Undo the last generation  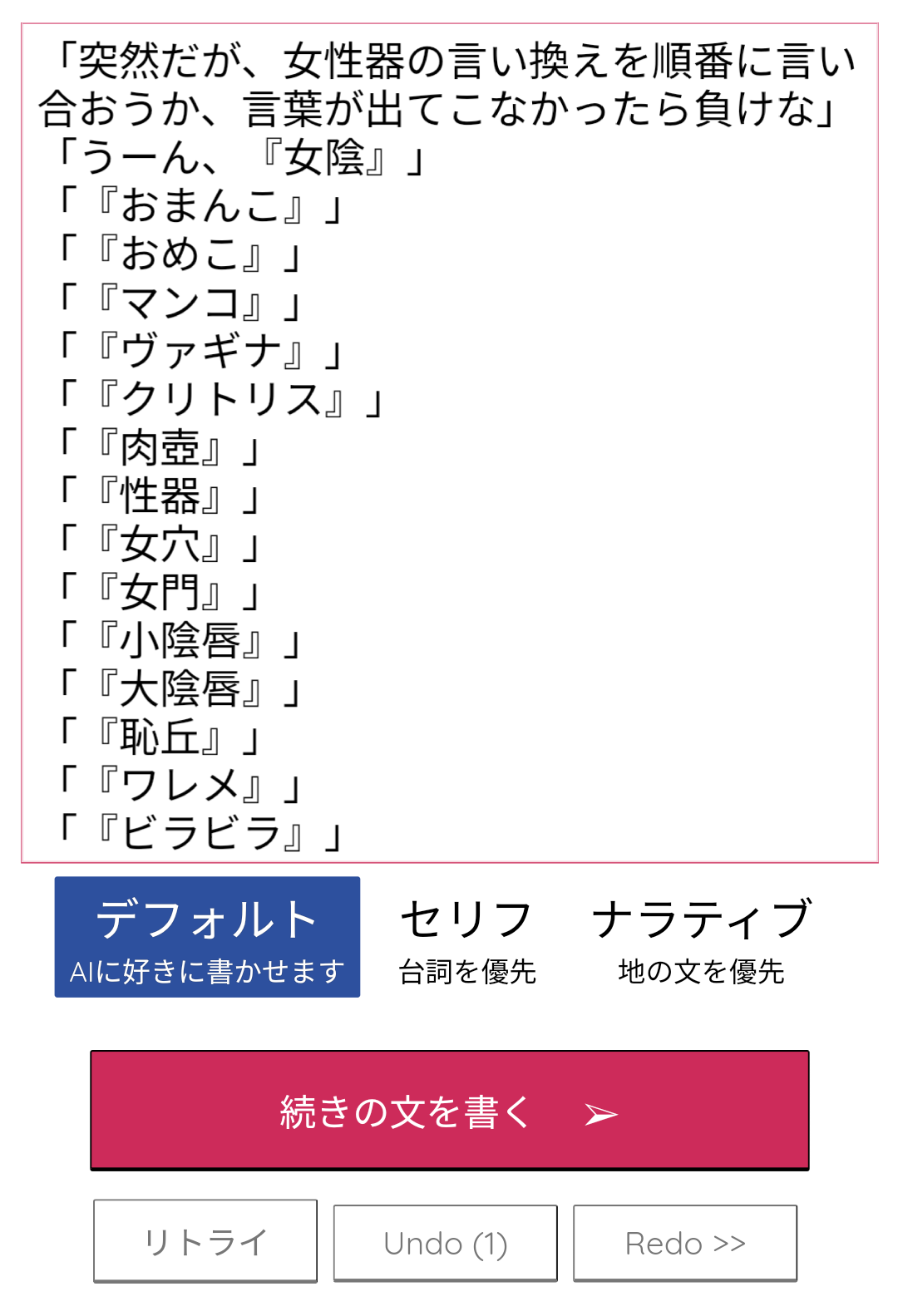click(446, 1244)
